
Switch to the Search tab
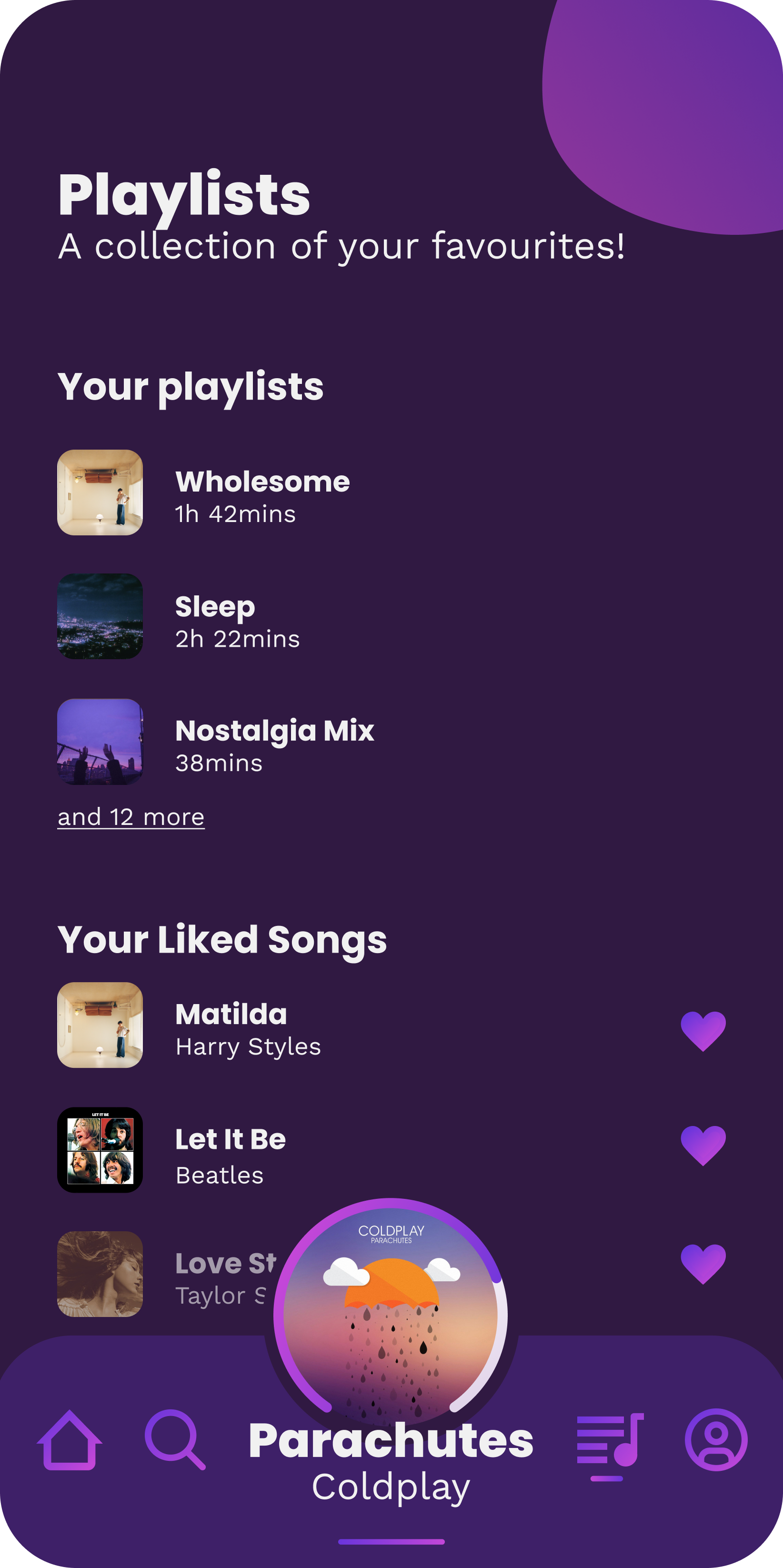174,1440
